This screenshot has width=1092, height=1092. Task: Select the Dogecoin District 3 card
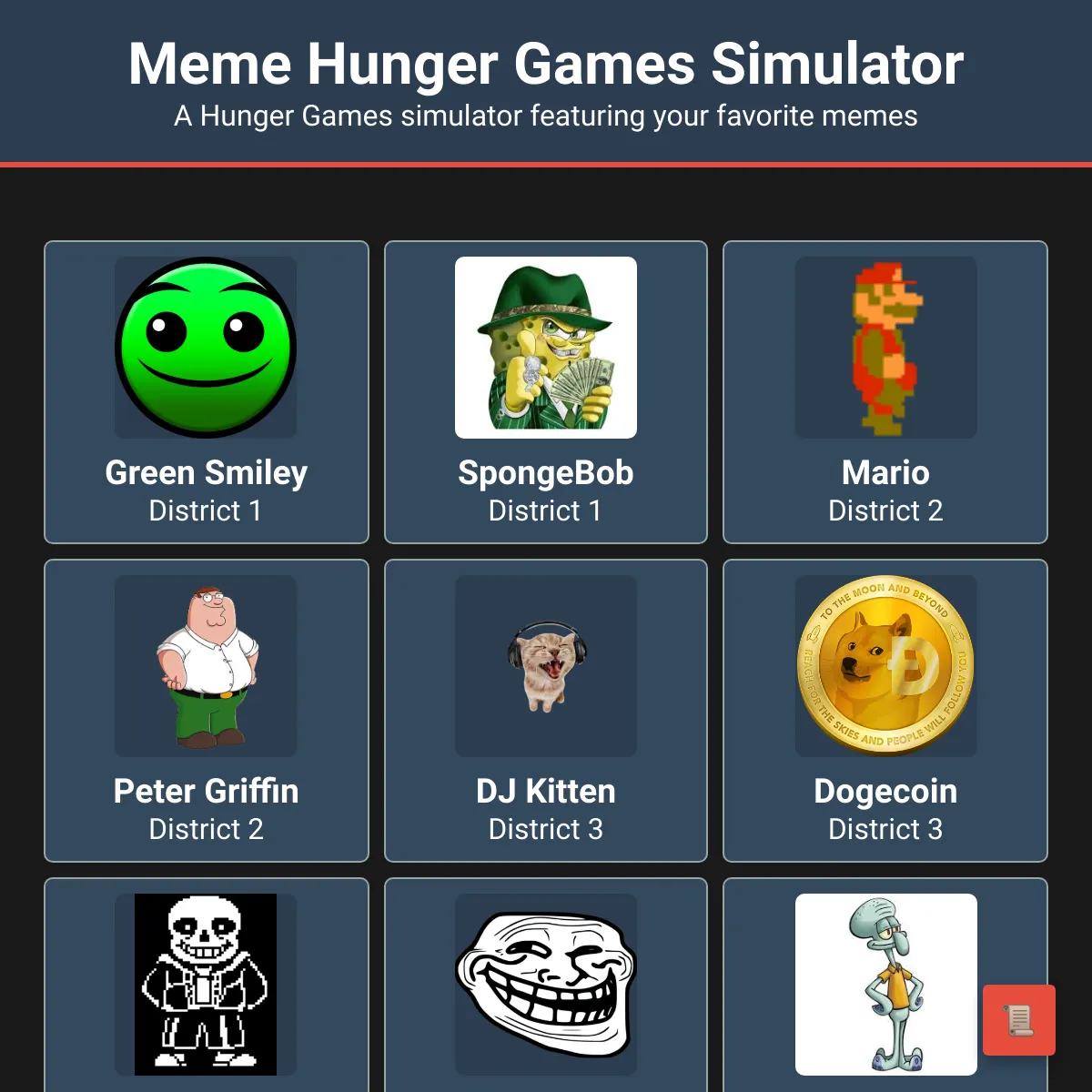(885, 710)
